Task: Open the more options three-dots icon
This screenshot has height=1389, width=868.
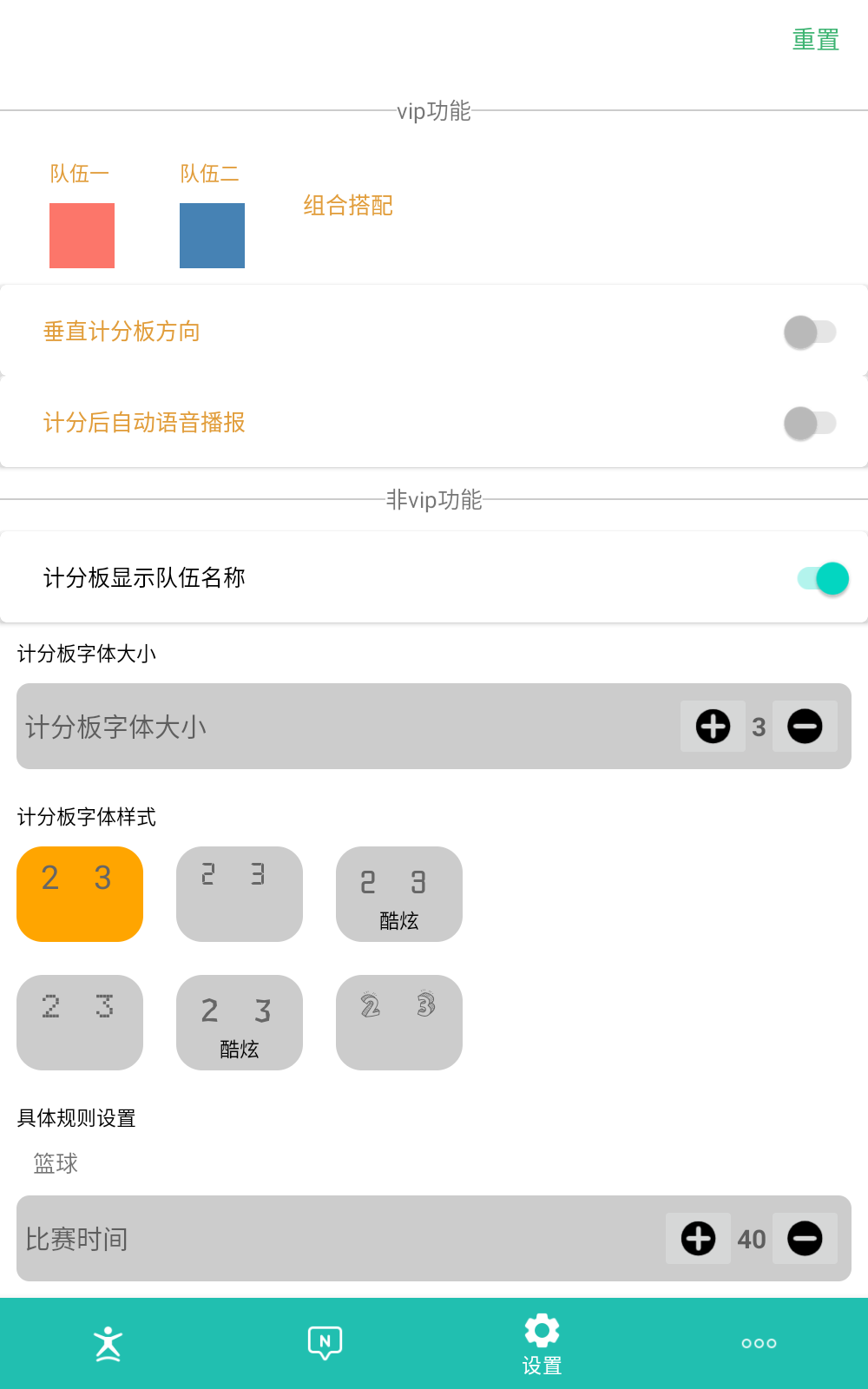Action: click(758, 1343)
